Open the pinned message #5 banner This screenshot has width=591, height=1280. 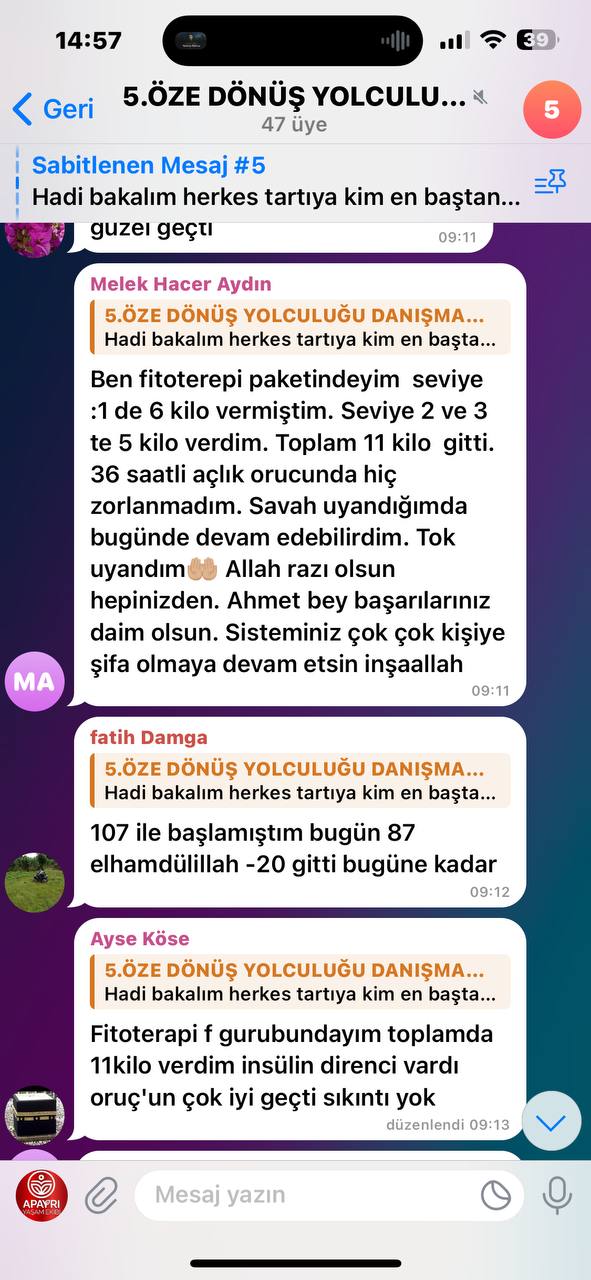point(277,182)
